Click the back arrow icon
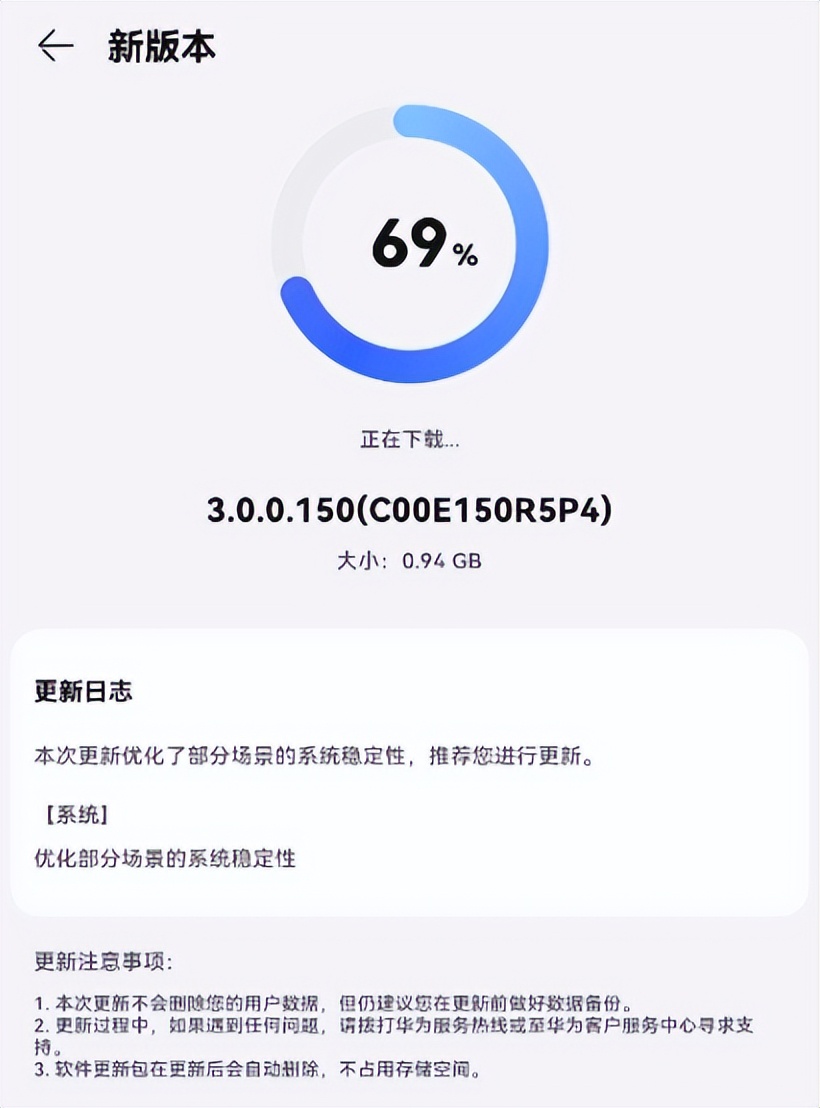Screen dimensions: 820x1108 [57, 42]
